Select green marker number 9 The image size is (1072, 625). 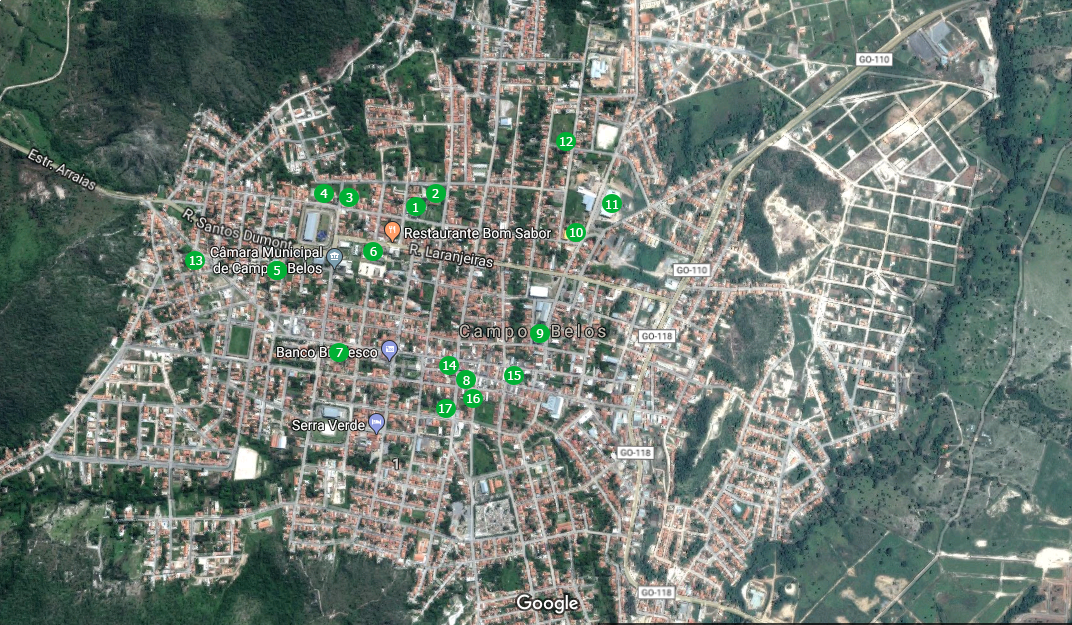(540, 333)
